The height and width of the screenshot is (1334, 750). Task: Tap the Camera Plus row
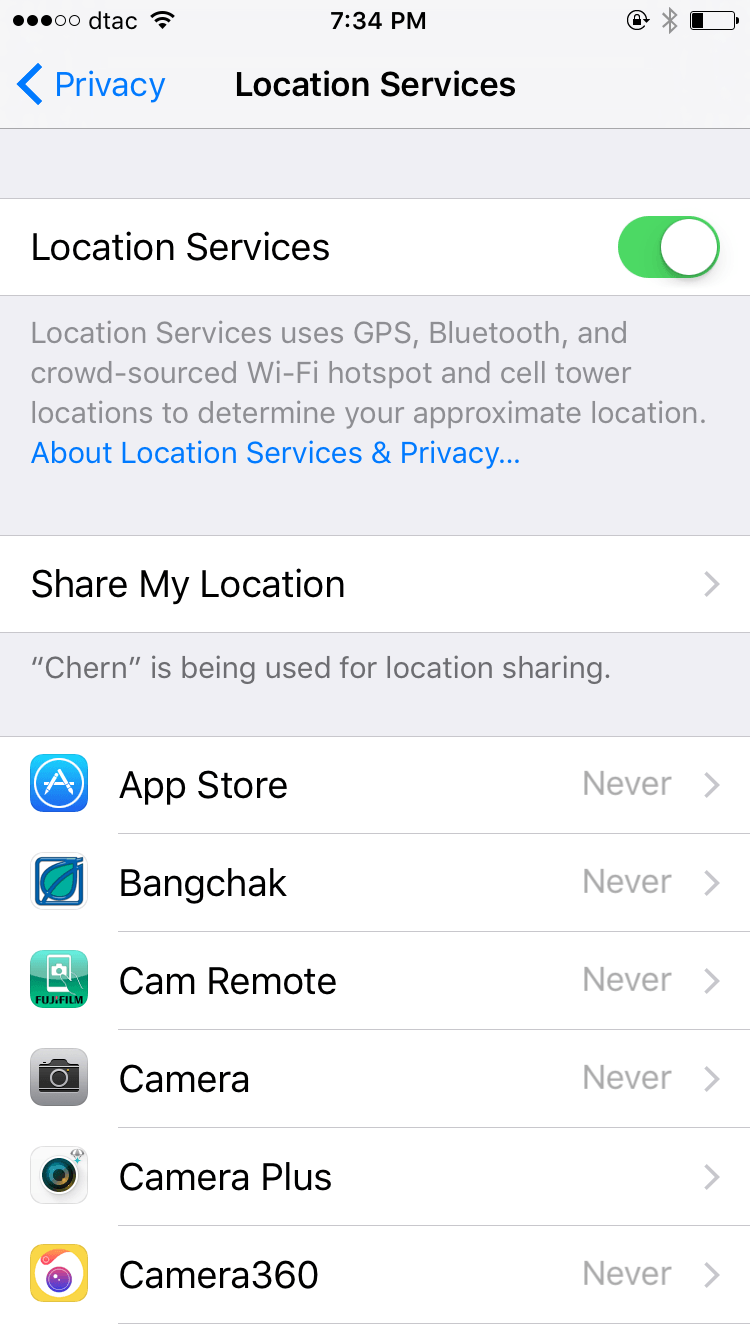(375, 1177)
